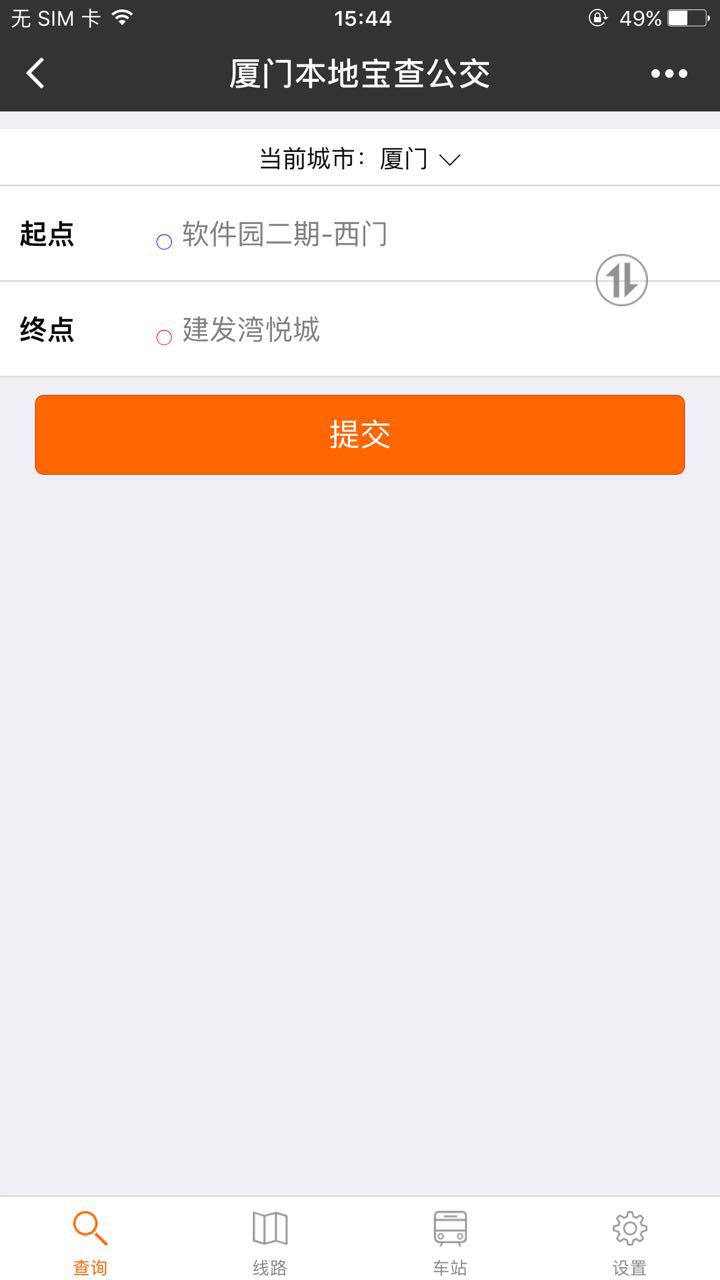The width and height of the screenshot is (720, 1280).
Task: Go back using the header arrow
Action: click(36, 74)
